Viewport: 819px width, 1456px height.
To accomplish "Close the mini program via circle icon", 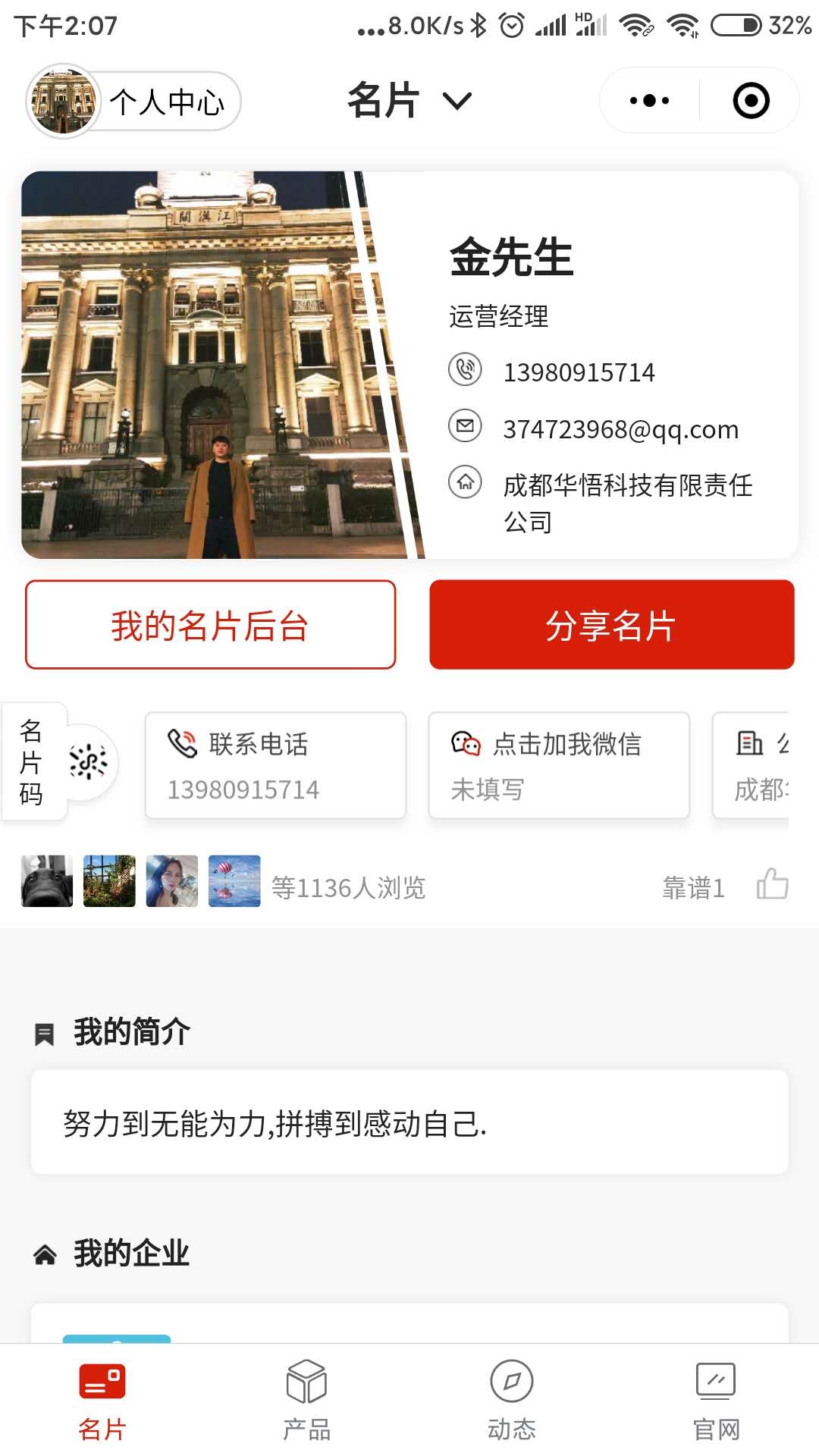I will (751, 100).
